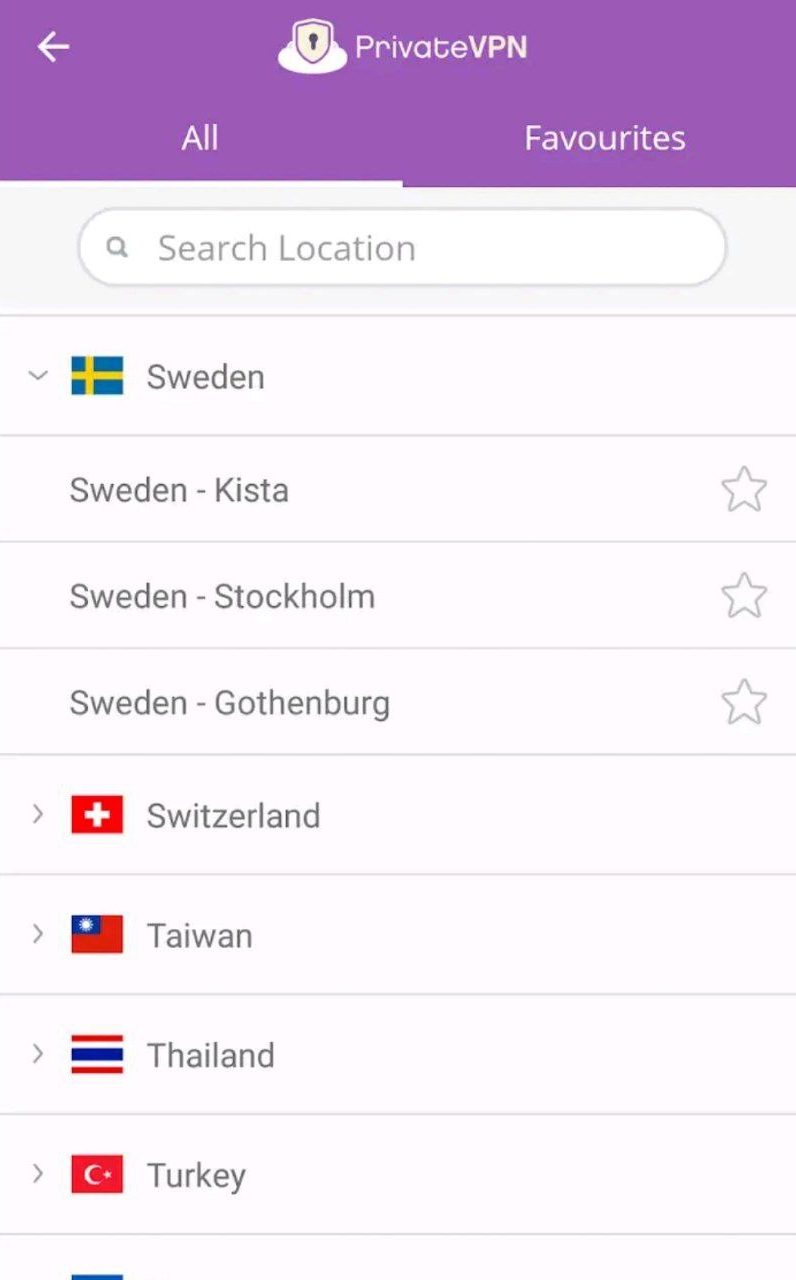The height and width of the screenshot is (1280, 796).
Task: Tap the Search Location field
Action: pyautogui.click(x=402, y=248)
